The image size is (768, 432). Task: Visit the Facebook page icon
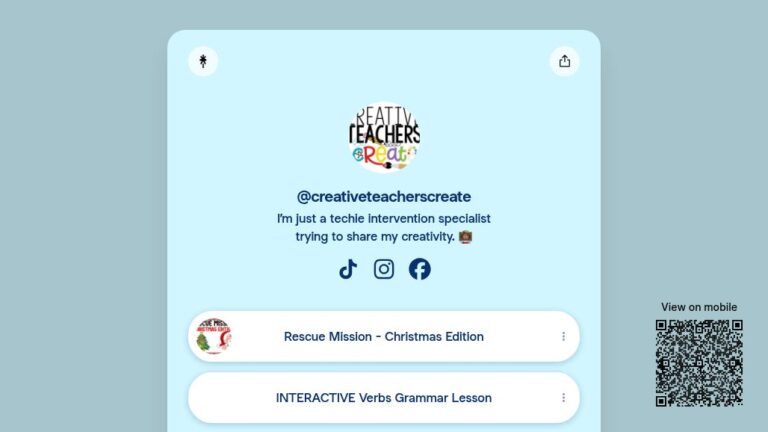point(420,269)
